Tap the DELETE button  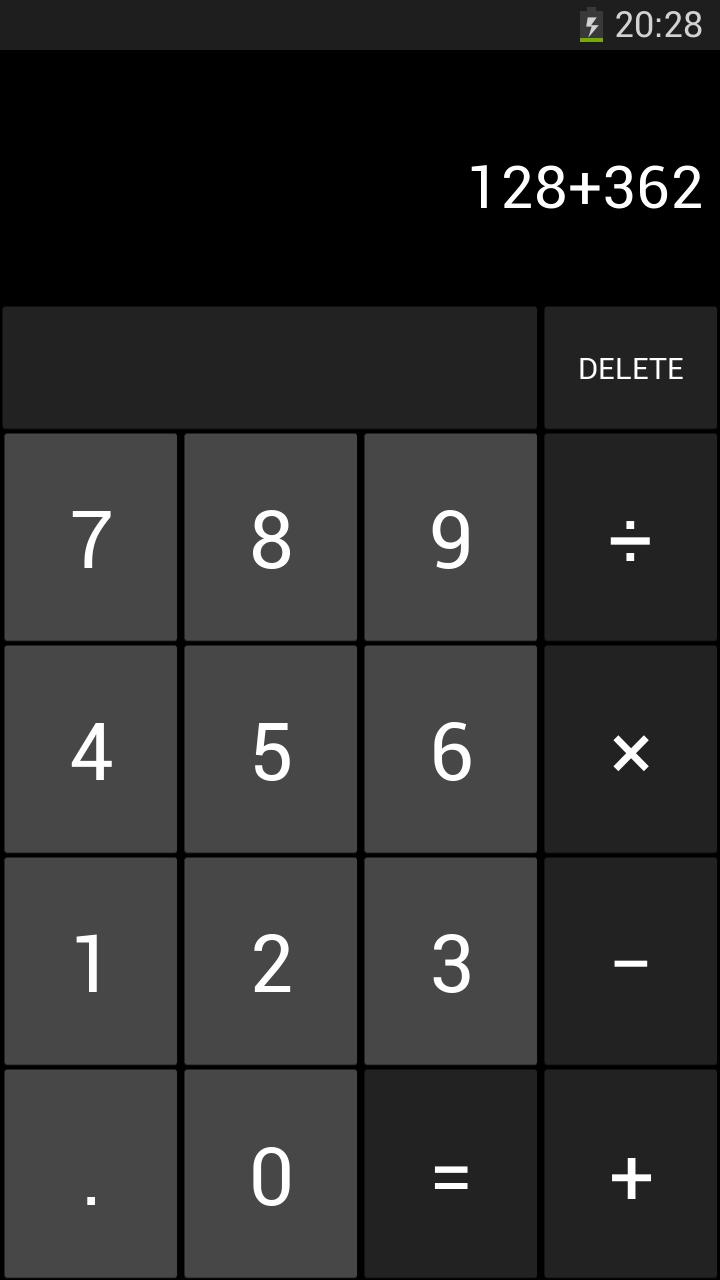point(630,368)
